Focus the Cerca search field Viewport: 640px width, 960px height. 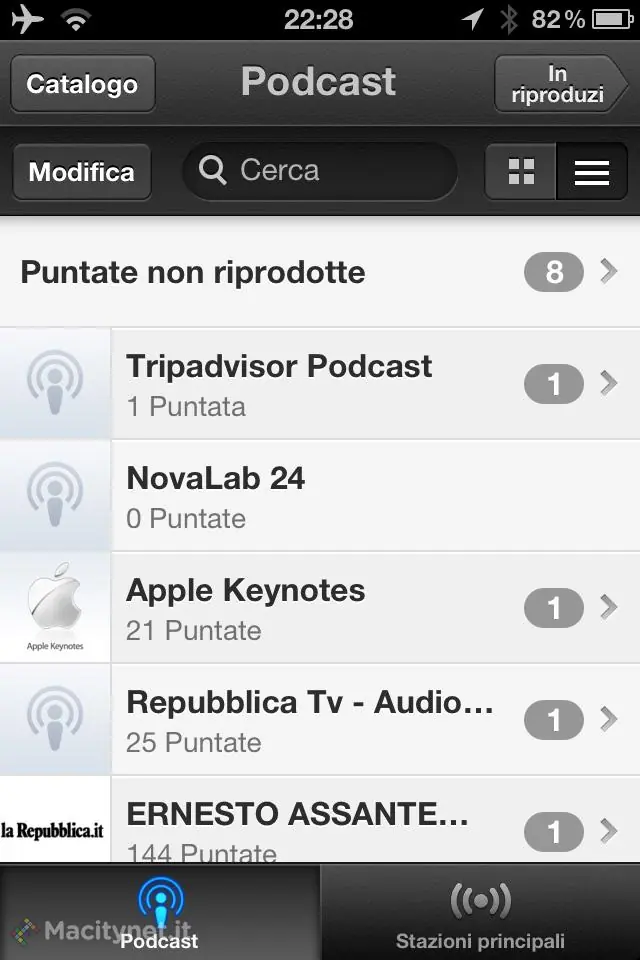(x=320, y=171)
